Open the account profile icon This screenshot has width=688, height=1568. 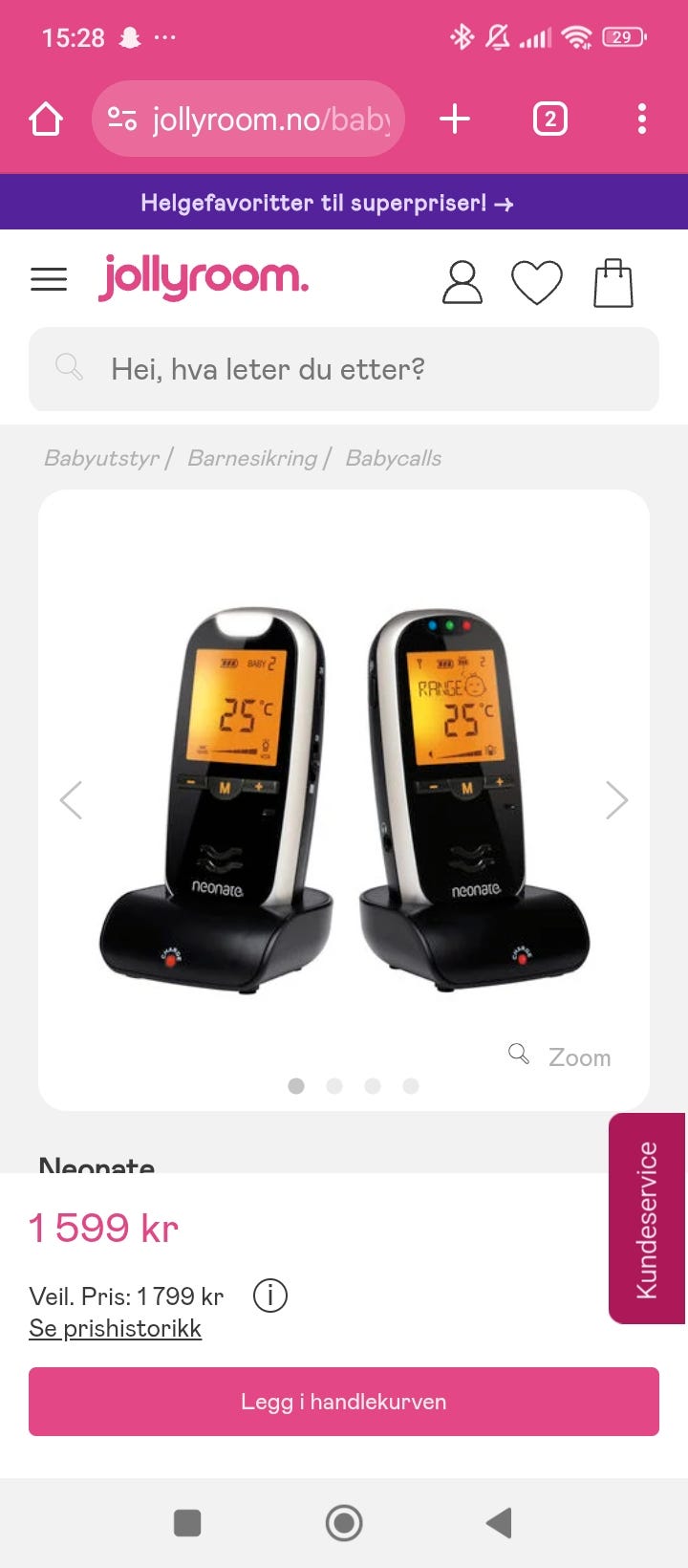pos(462,282)
